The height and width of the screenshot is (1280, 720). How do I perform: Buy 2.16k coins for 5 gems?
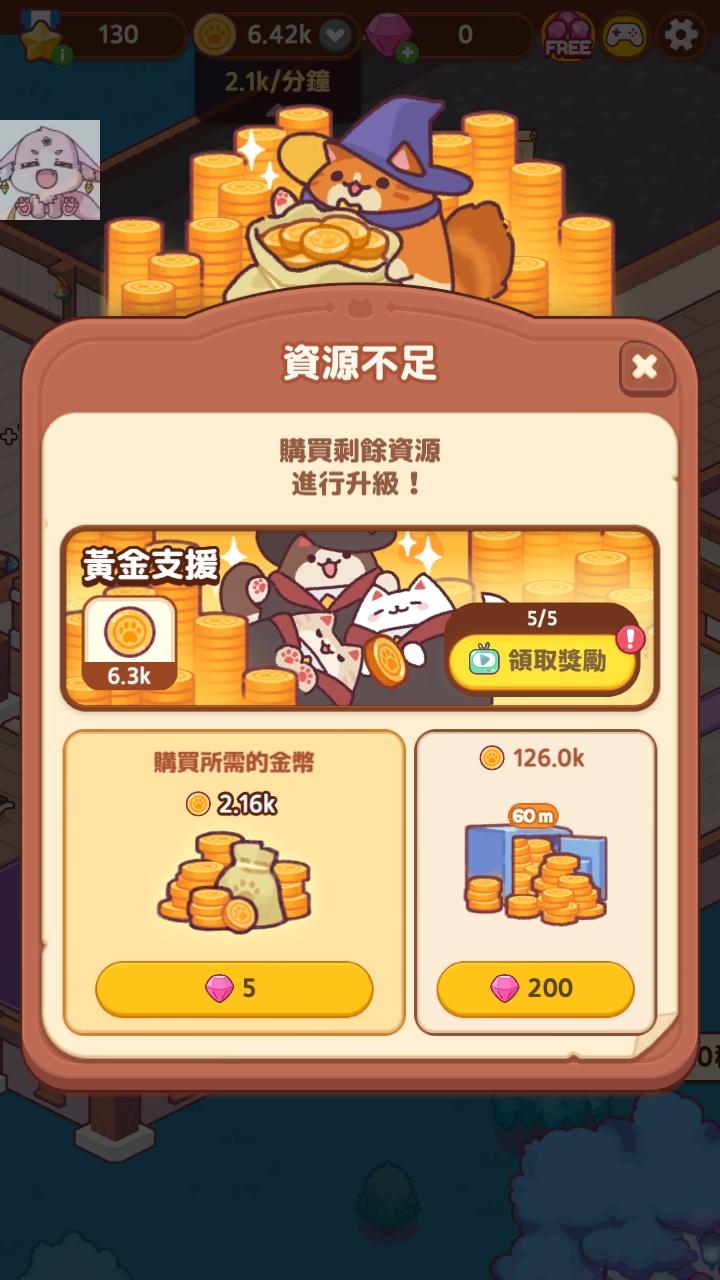coord(234,989)
